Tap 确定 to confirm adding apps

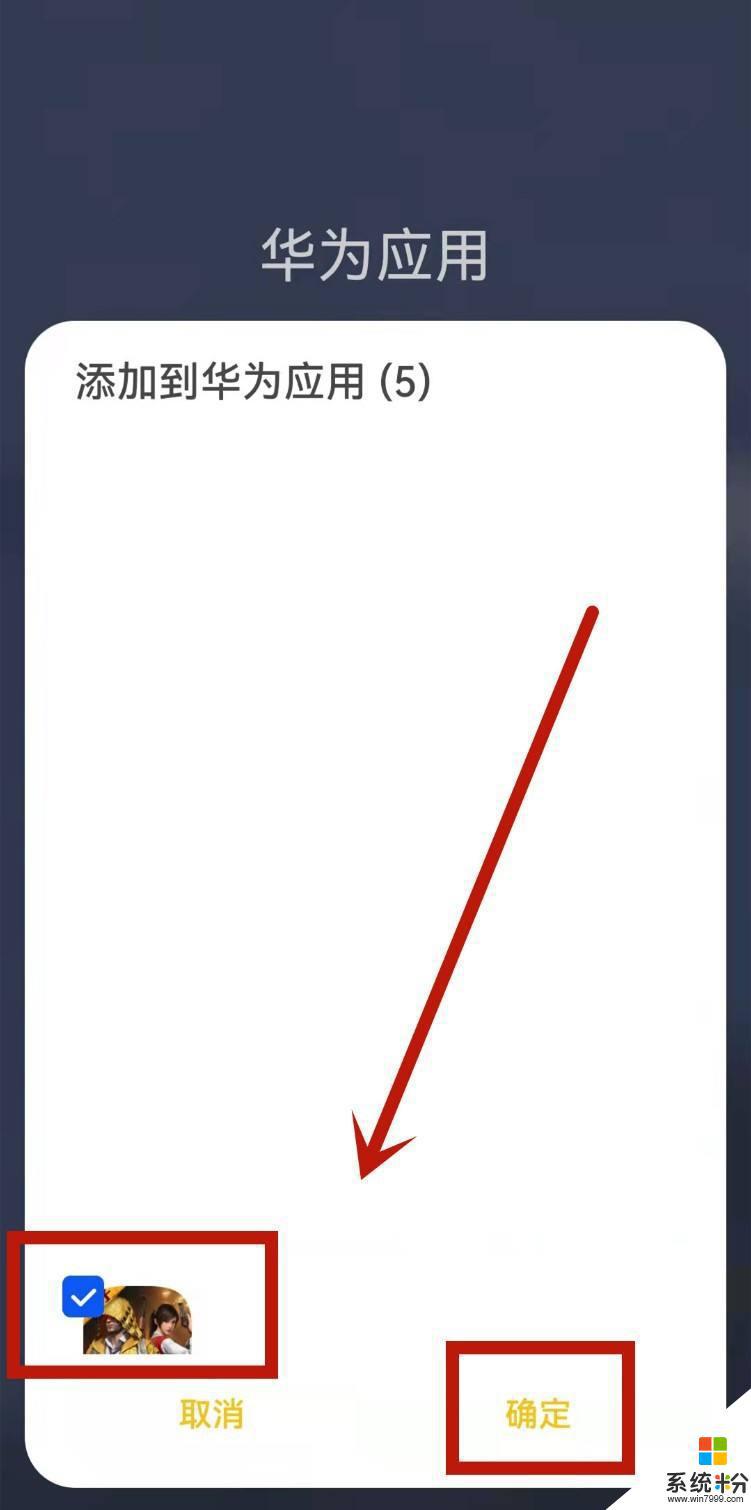538,1414
